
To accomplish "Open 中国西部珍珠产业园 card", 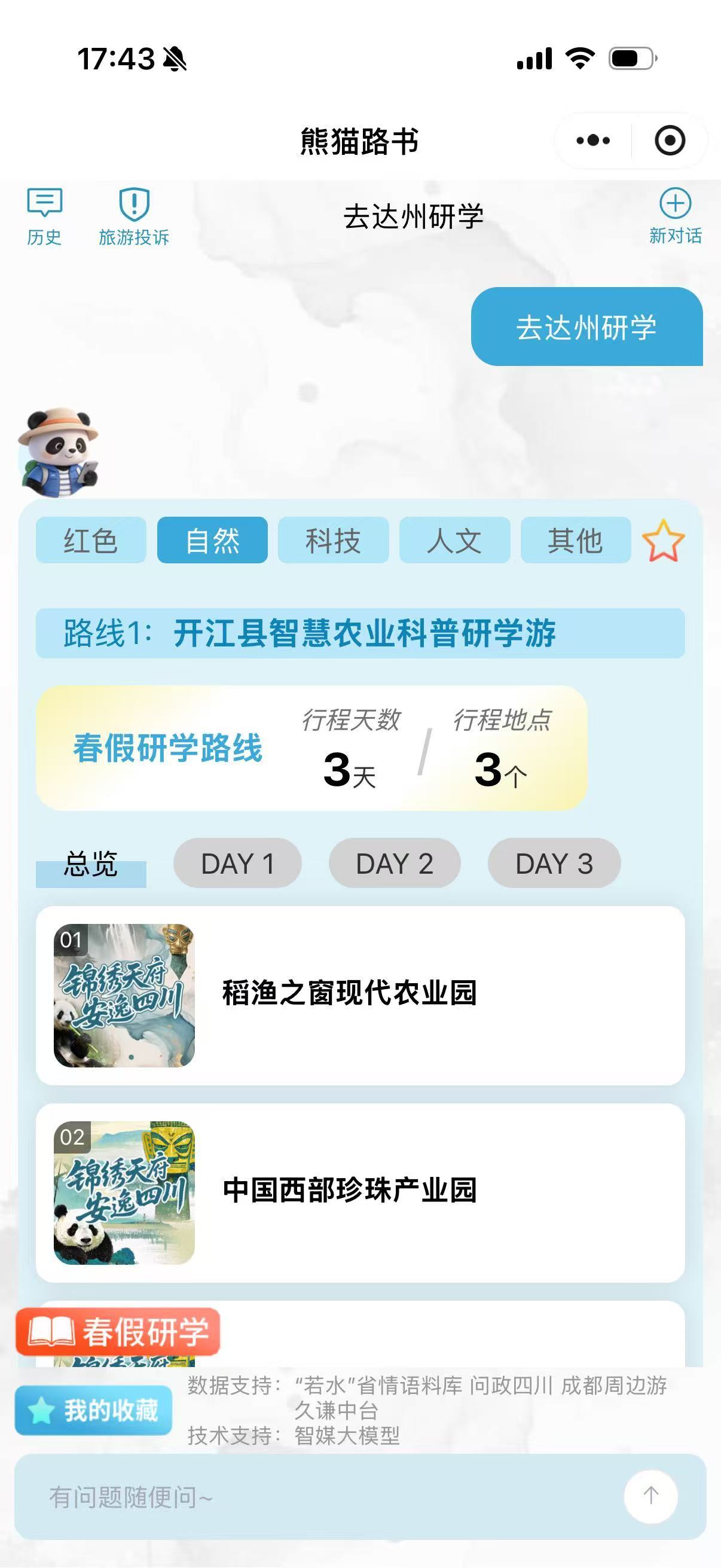I will 360,1192.
